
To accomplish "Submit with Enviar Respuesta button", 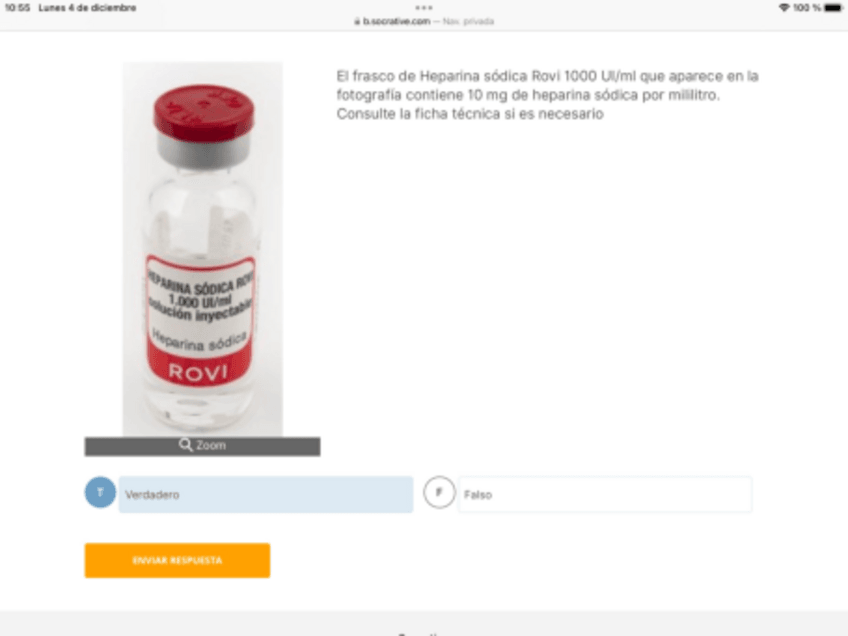I will 177,560.
